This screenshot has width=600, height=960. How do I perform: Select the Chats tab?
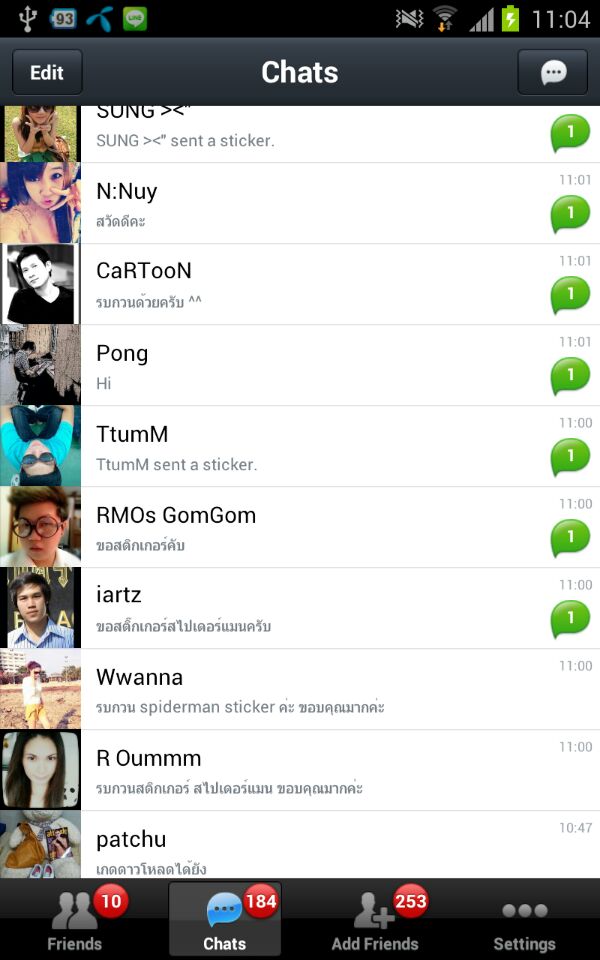(225, 920)
